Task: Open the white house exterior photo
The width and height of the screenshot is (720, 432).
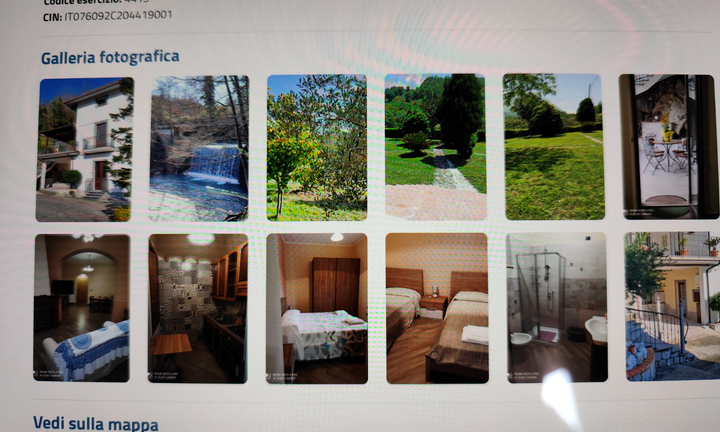Action: (x=84, y=148)
